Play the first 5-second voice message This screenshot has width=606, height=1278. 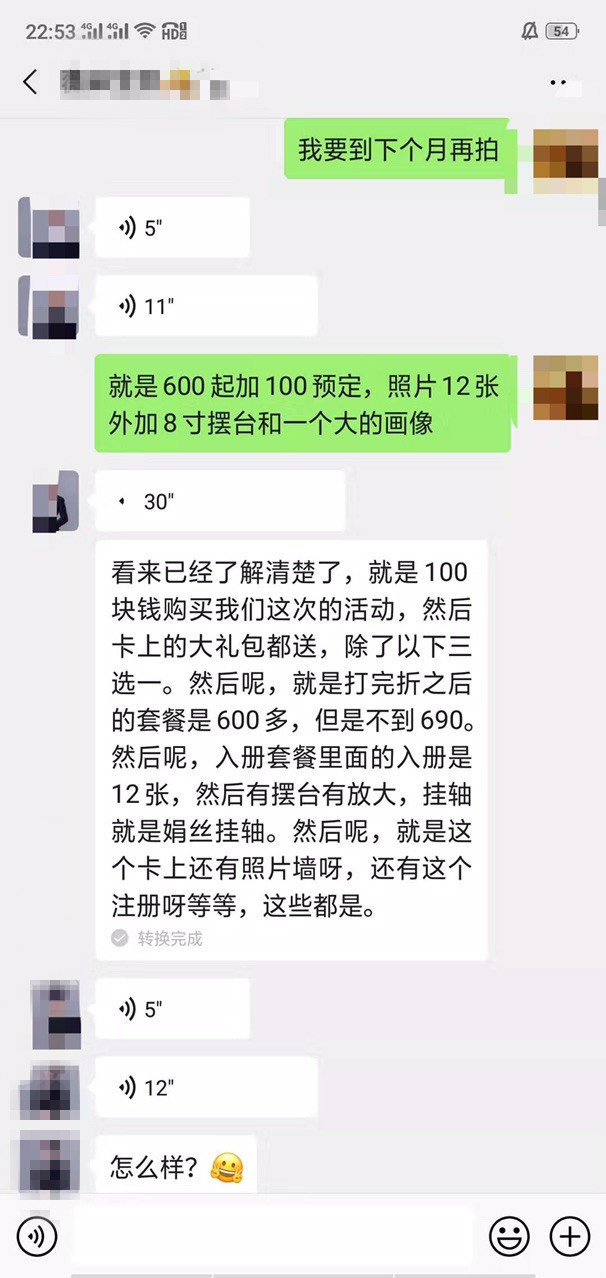[172, 228]
